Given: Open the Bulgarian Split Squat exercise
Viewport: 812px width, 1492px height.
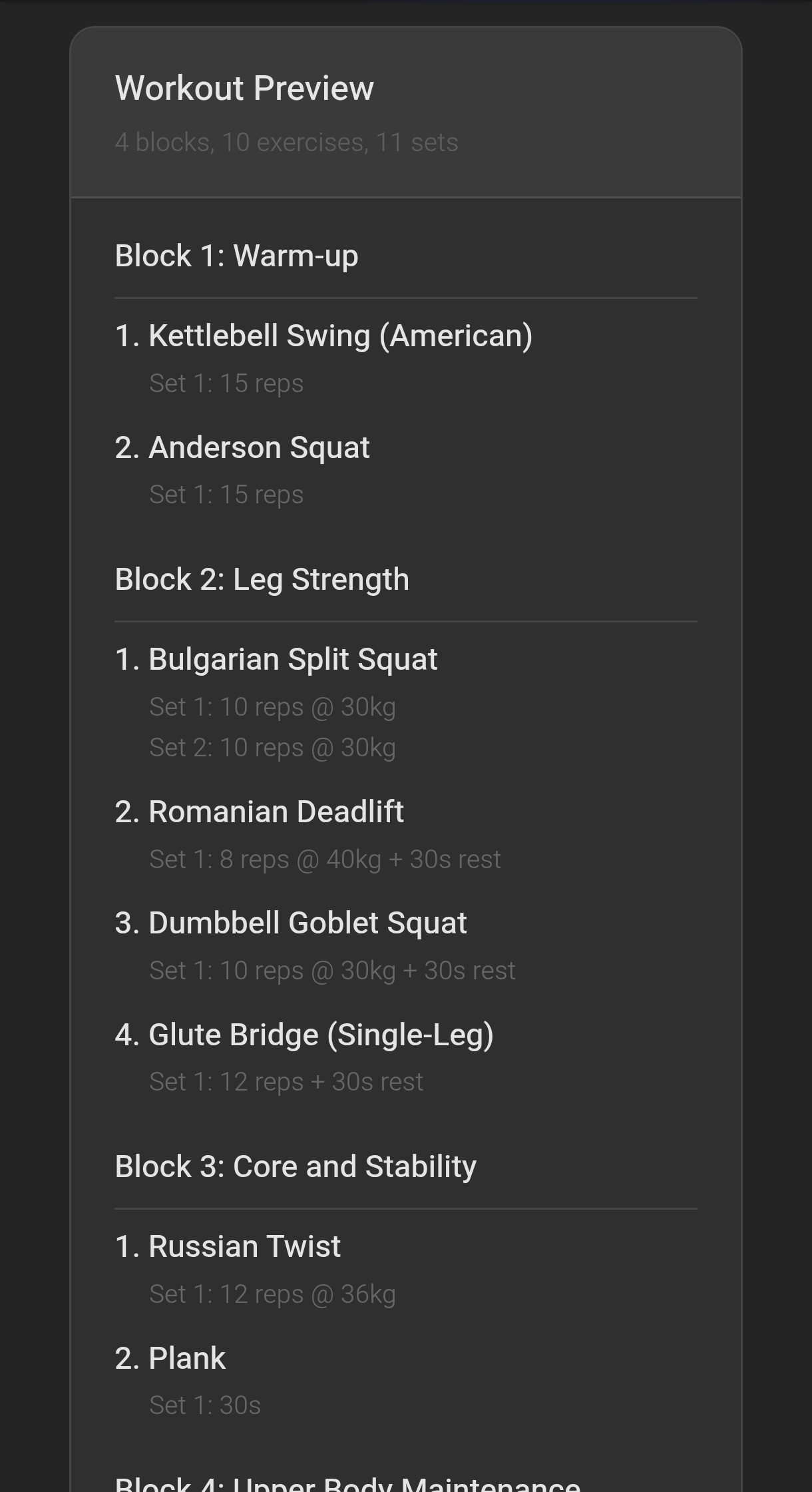Looking at the screenshot, I should click(277, 658).
